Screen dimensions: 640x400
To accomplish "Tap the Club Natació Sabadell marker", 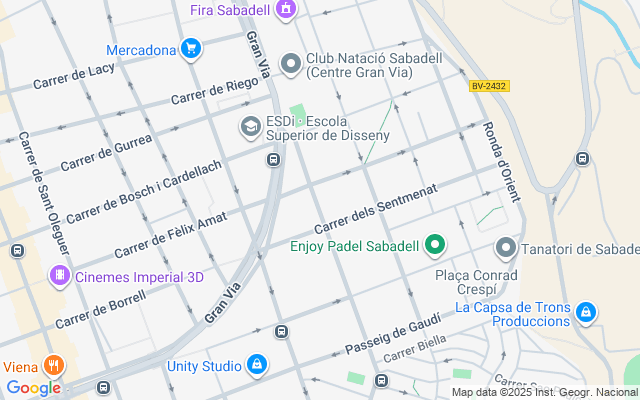I will tap(291, 65).
